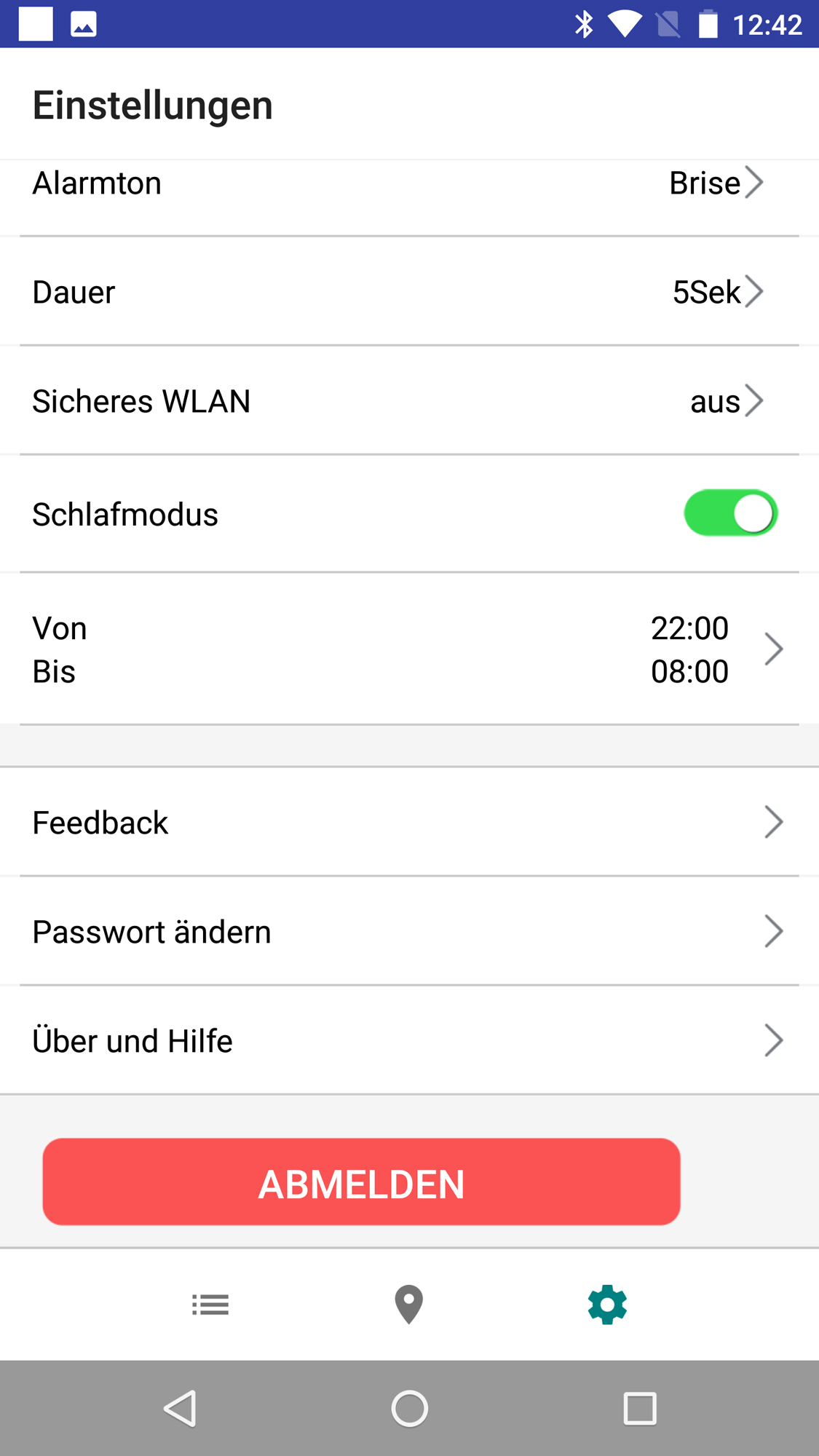Open Passwort ändern
The width and height of the screenshot is (819, 1456).
(x=408, y=932)
